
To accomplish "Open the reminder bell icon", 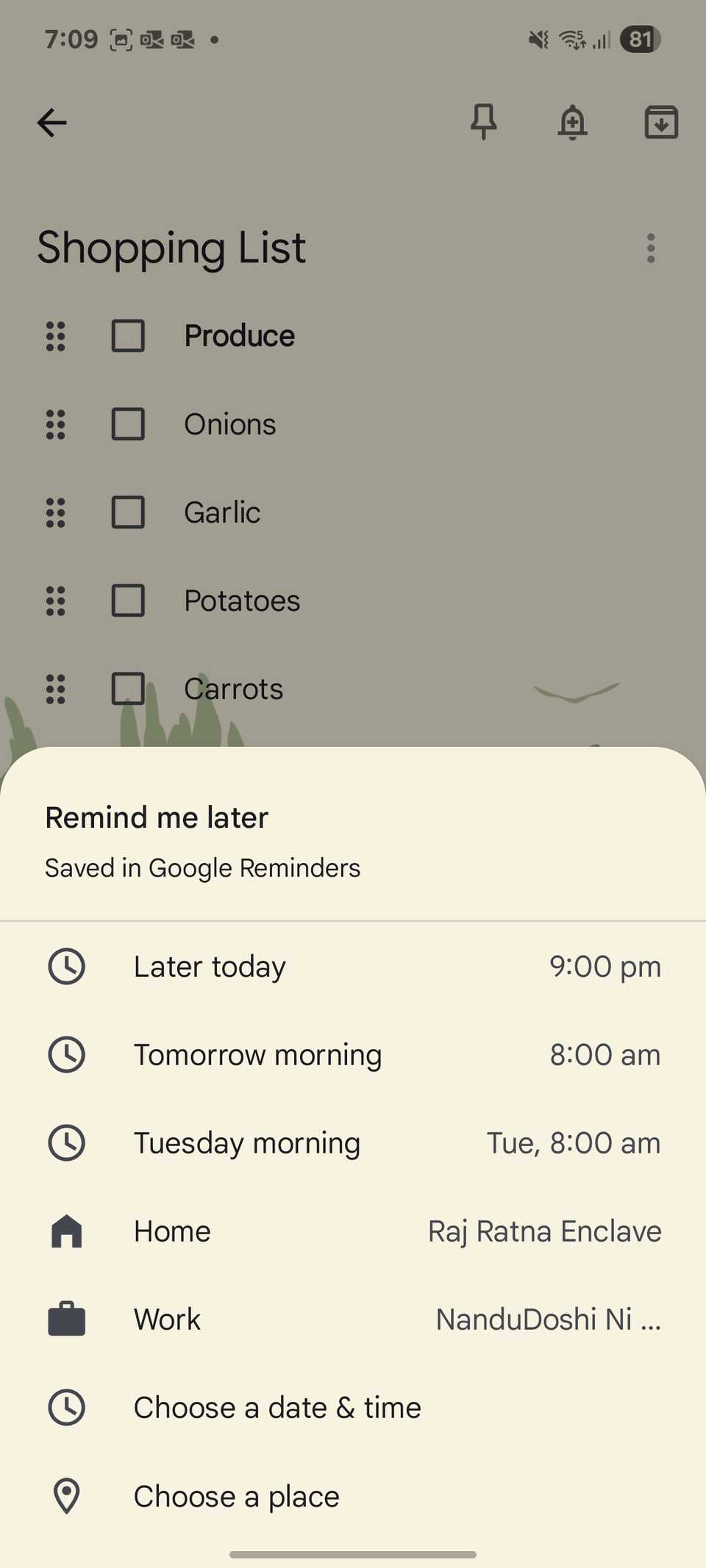I will tap(572, 122).
